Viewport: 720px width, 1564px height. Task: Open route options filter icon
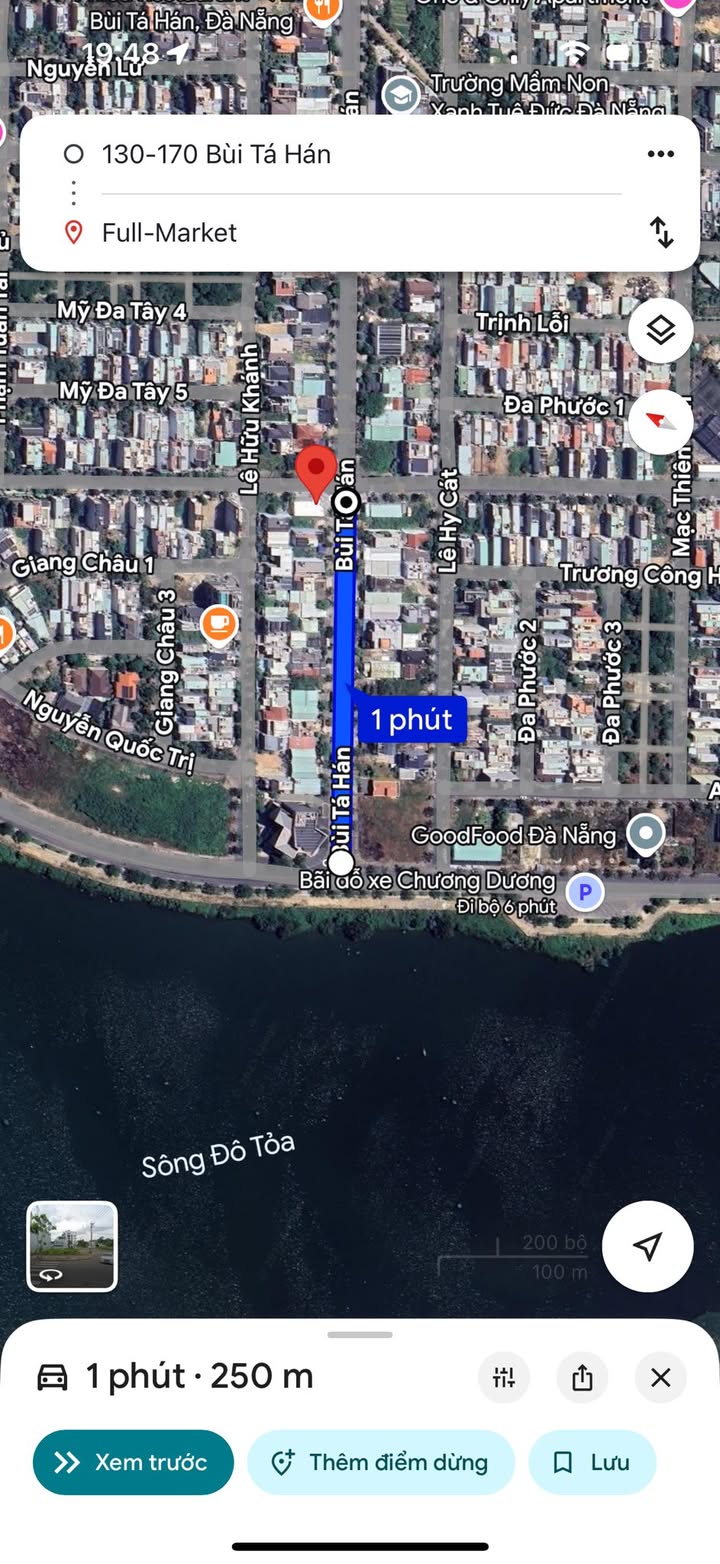pyautogui.click(x=503, y=1377)
